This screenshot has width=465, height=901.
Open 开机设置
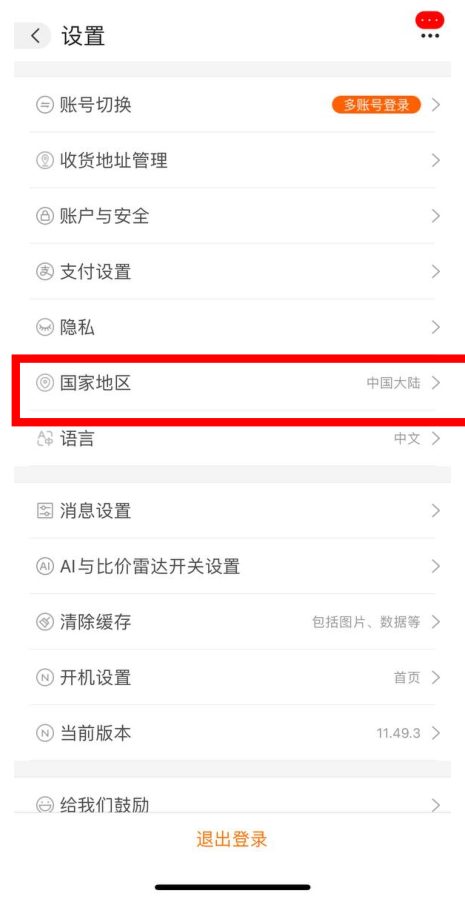232,677
